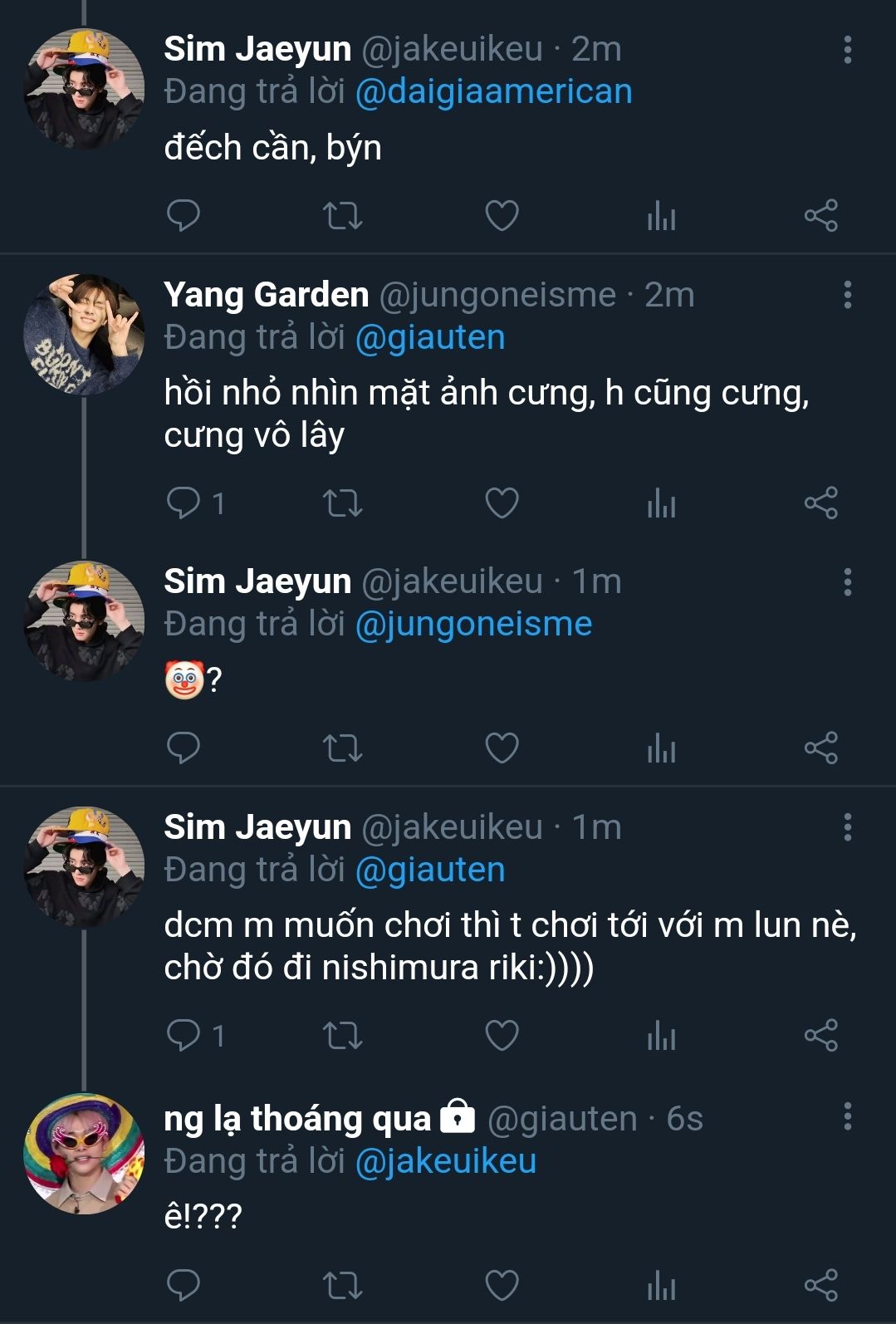Retweet the 'ê!???' tweet
This screenshot has width=896, height=1324.
342,1285
